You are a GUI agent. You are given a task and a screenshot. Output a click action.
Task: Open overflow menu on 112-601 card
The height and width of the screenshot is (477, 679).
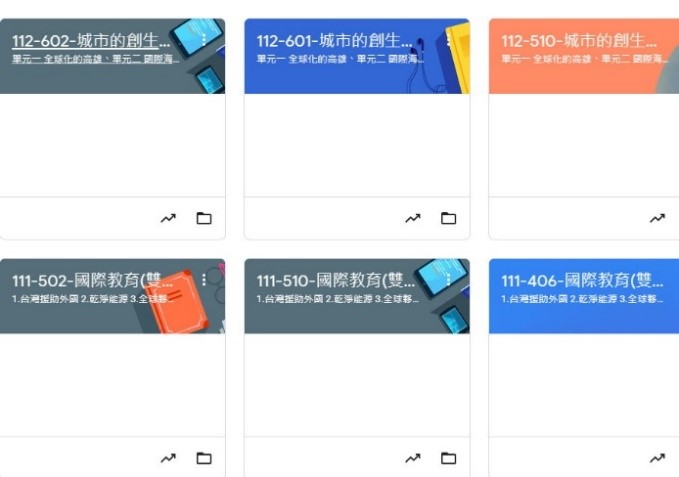pos(449,41)
